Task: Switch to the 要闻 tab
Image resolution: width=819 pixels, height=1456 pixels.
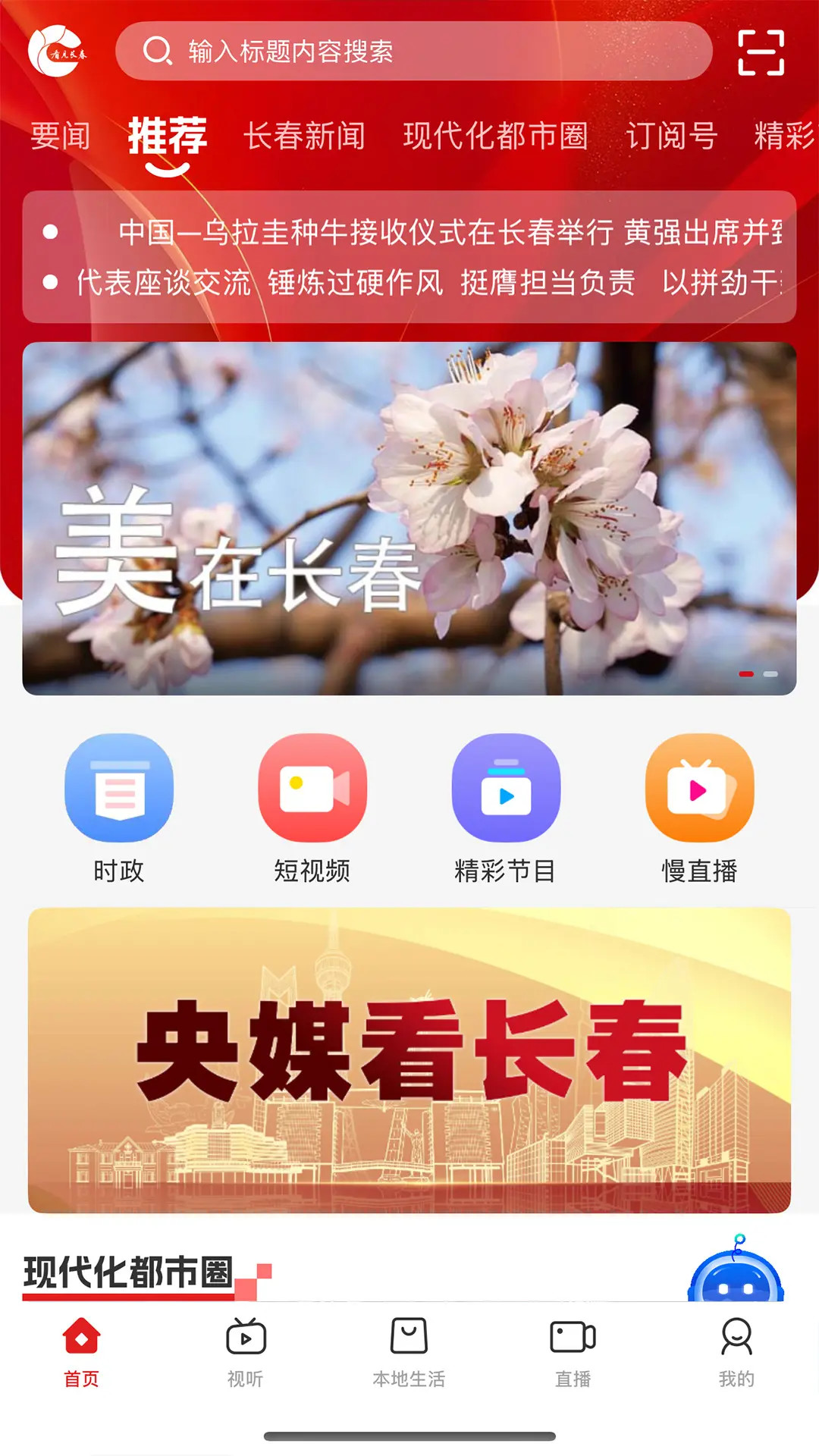Action: pos(58,136)
